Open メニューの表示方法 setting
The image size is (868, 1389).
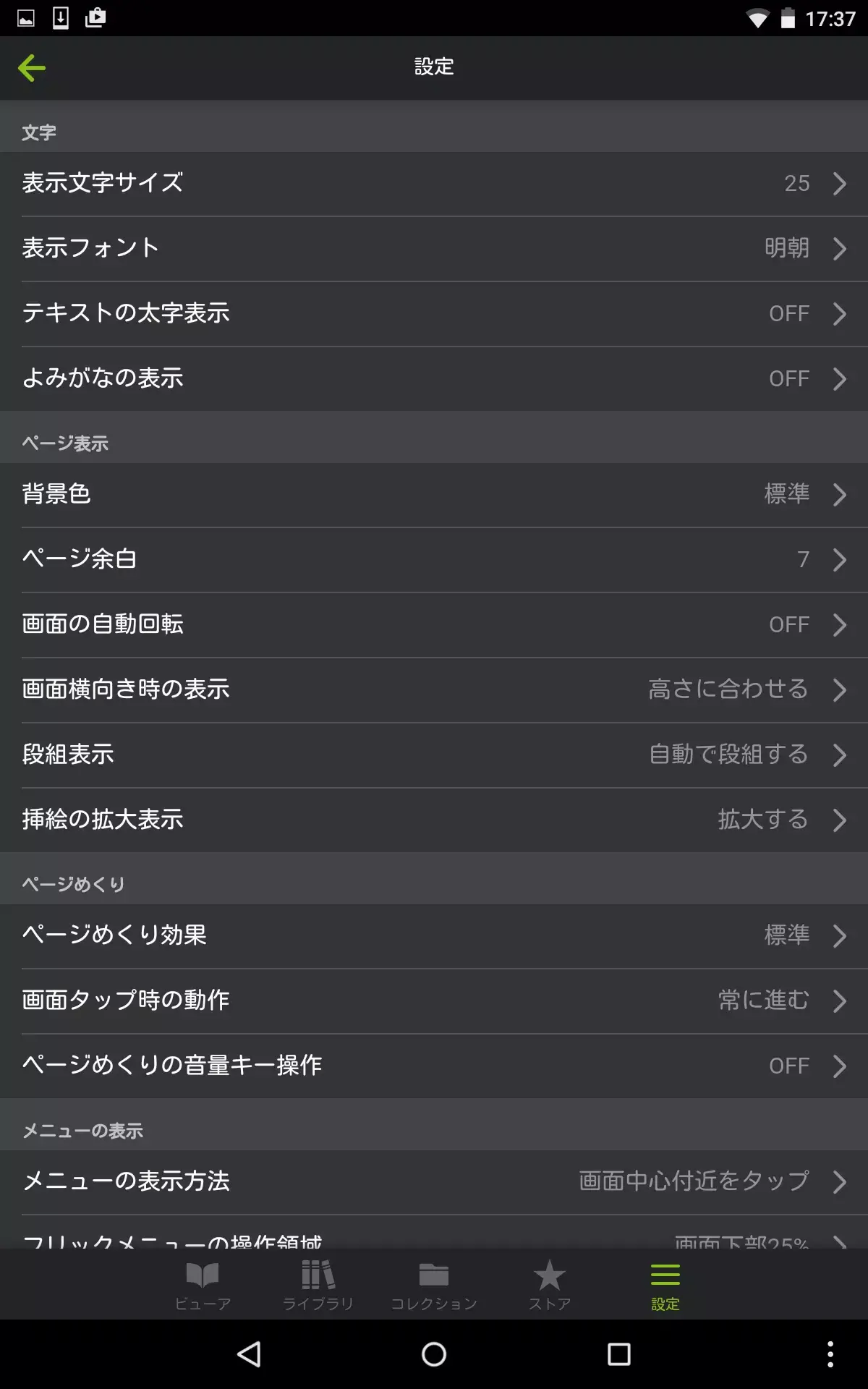tap(434, 1181)
